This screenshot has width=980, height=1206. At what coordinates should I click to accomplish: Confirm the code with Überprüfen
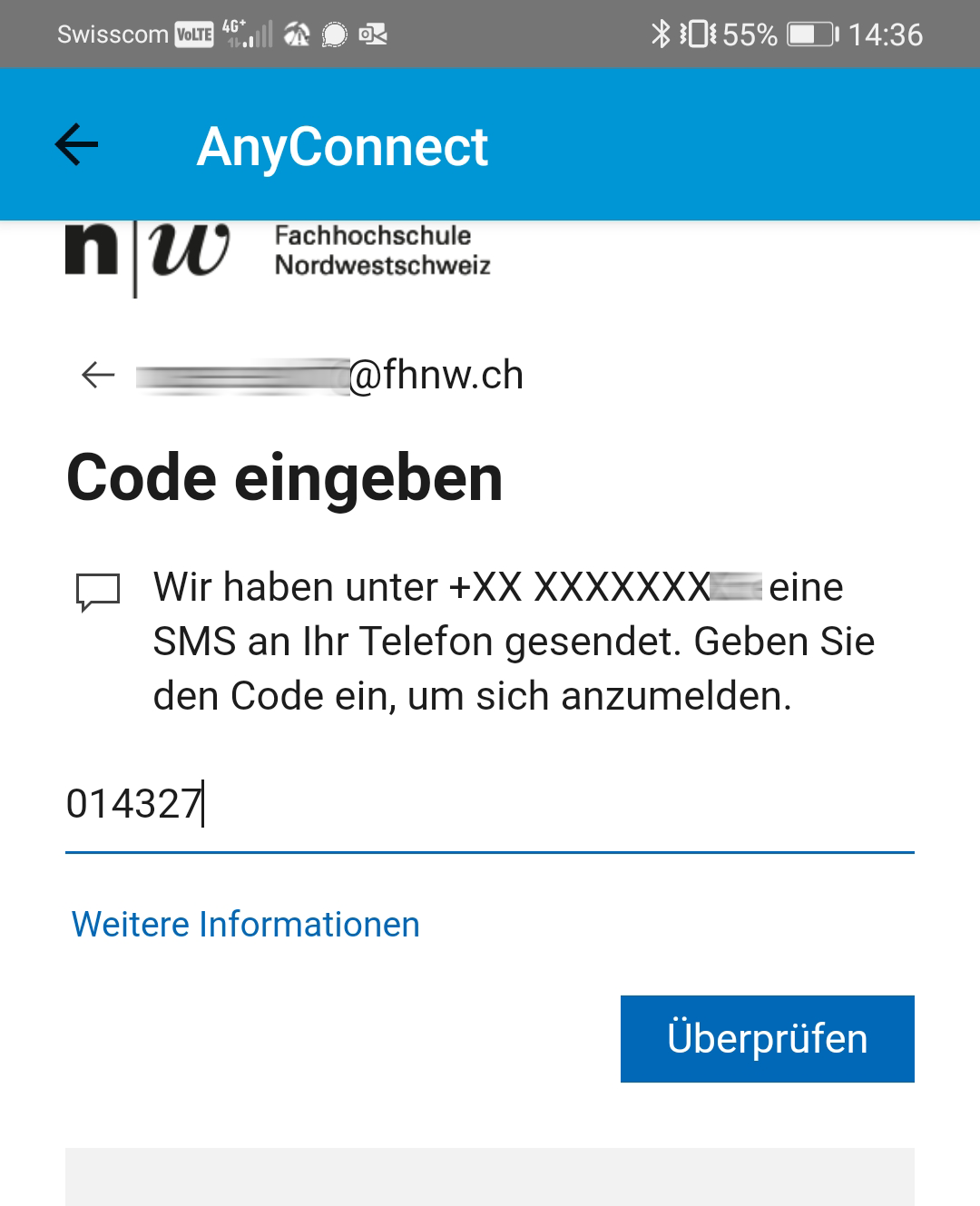tap(767, 1039)
